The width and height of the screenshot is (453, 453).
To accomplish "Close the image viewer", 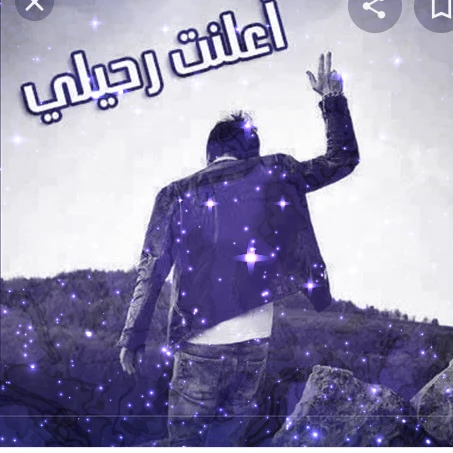I will pos(34,5).
